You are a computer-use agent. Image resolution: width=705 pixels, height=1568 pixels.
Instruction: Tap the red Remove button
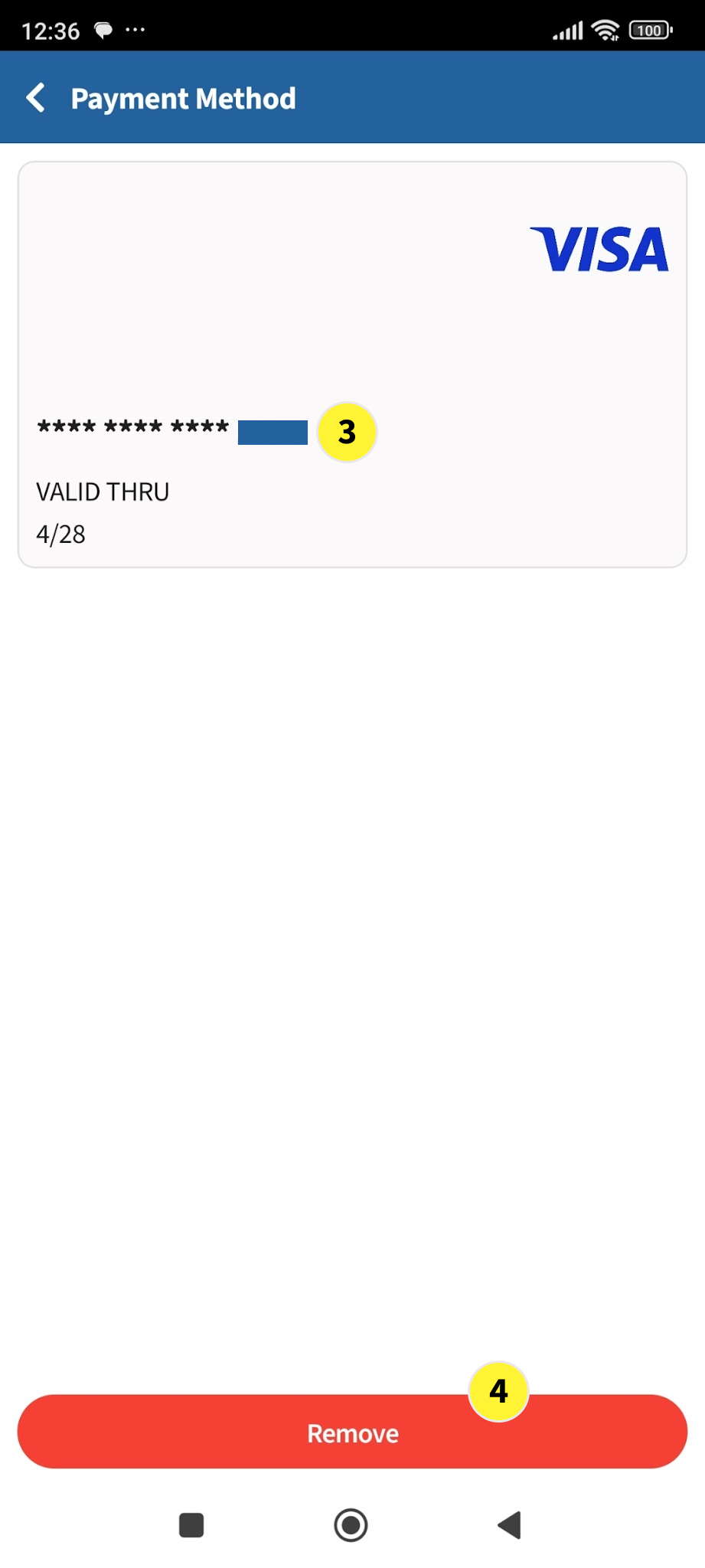352,1432
